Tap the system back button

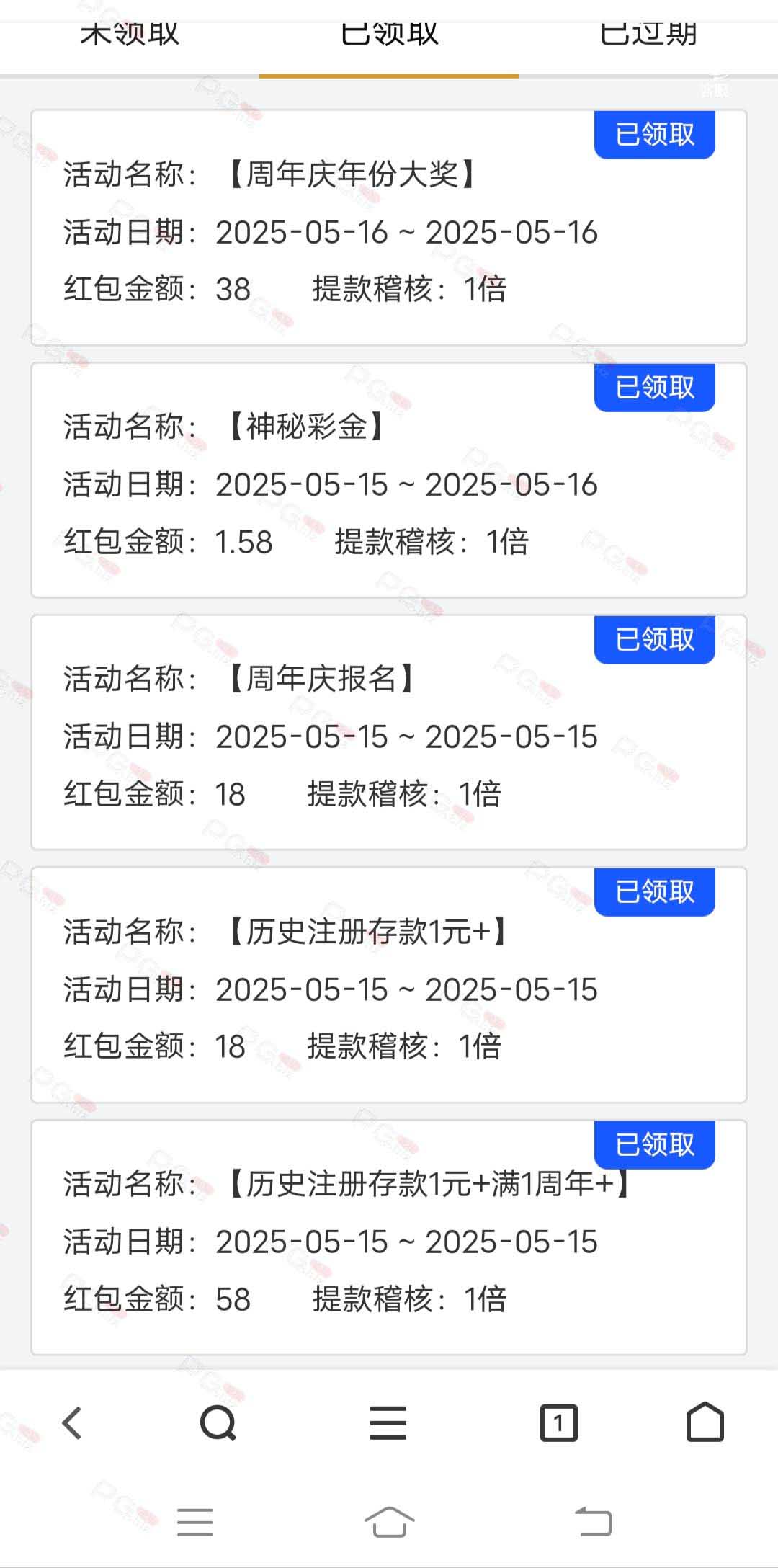(x=594, y=1522)
